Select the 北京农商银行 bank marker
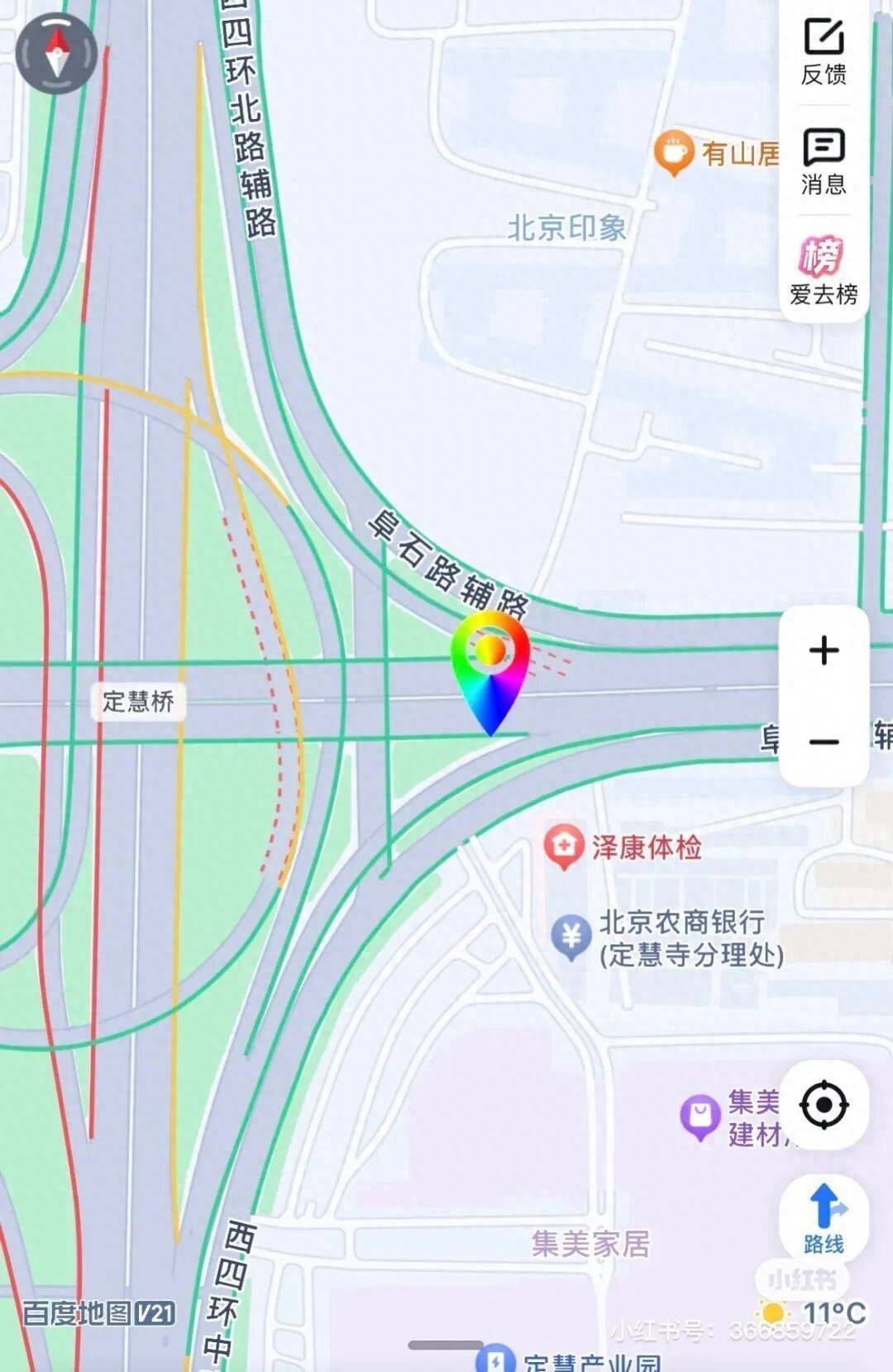 (x=571, y=936)
